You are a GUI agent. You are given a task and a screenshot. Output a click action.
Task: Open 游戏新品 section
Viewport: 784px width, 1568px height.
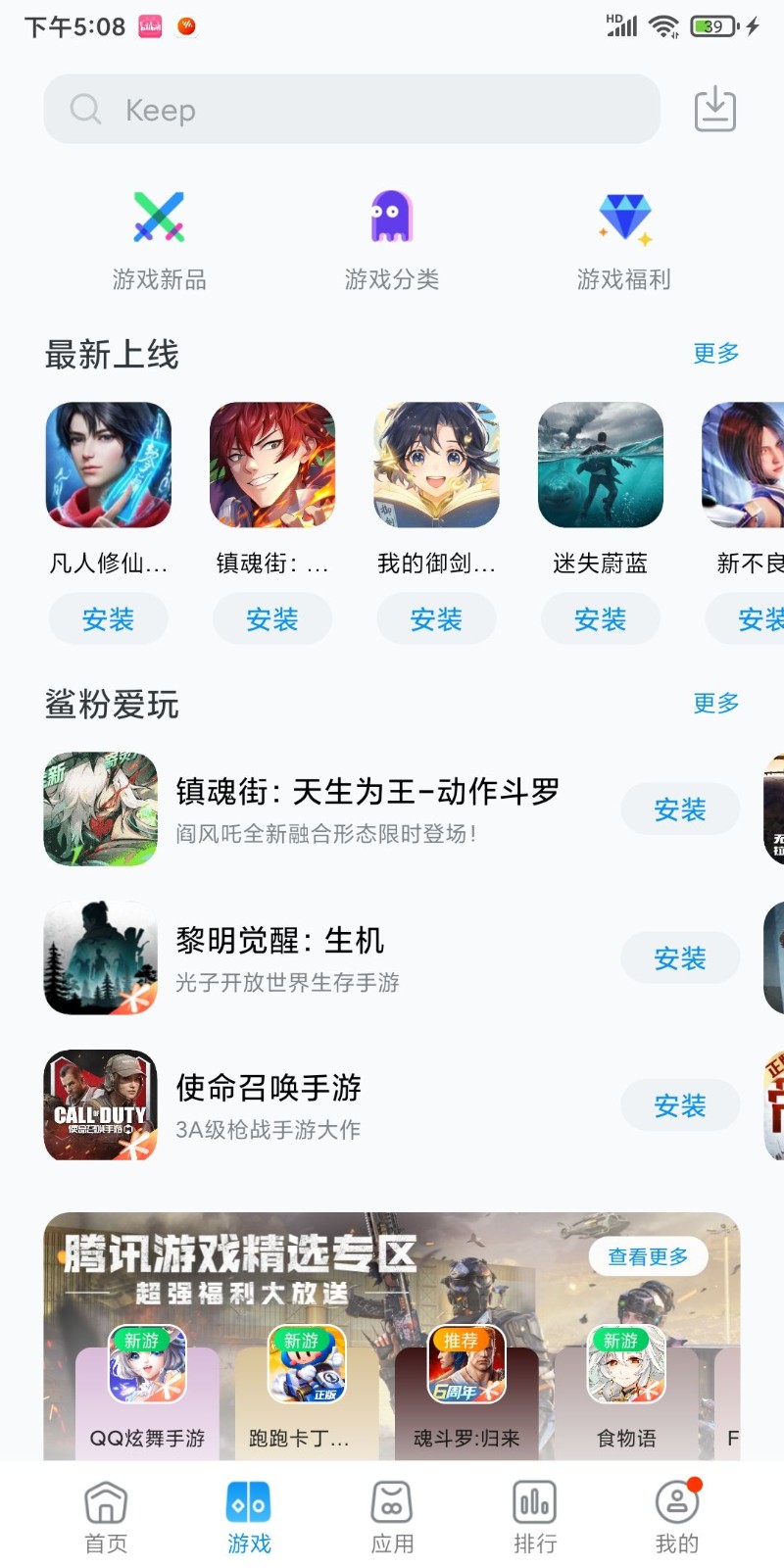[159, 240]
